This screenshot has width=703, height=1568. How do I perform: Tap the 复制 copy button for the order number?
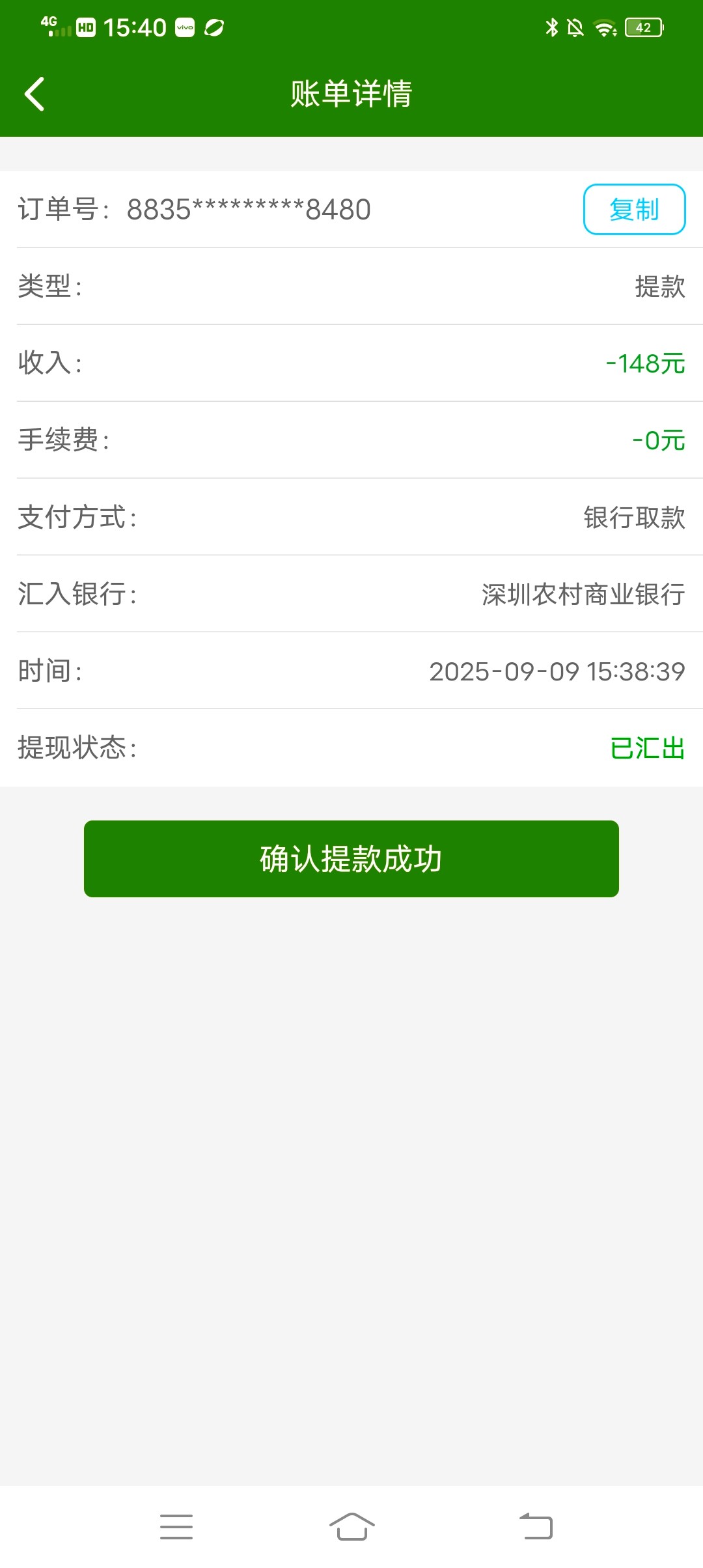(634, 209)
